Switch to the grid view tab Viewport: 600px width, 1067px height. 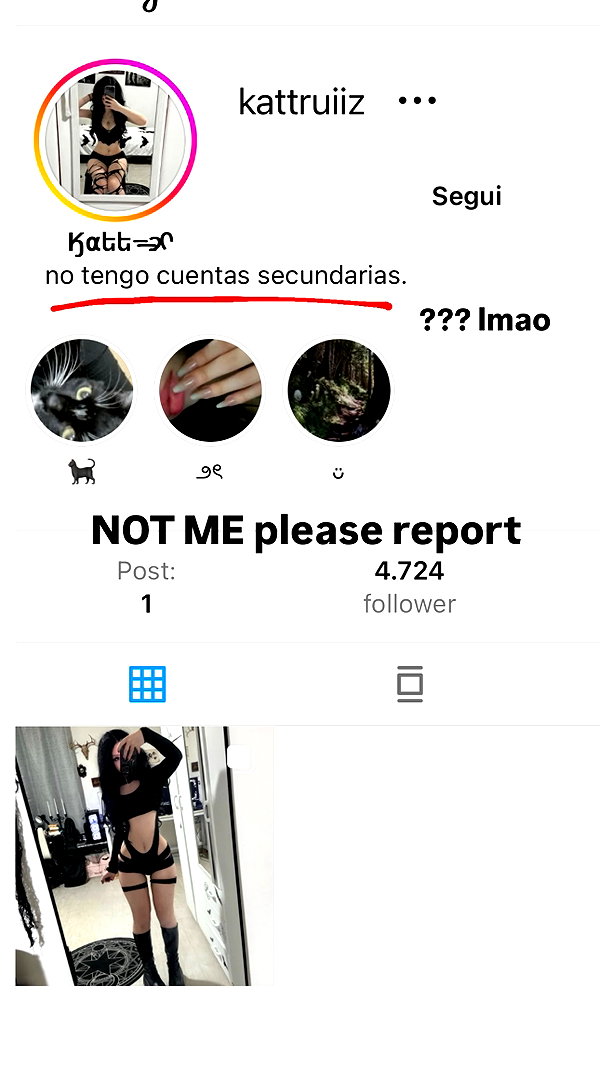pyautogui.click(x=148, y=684)
